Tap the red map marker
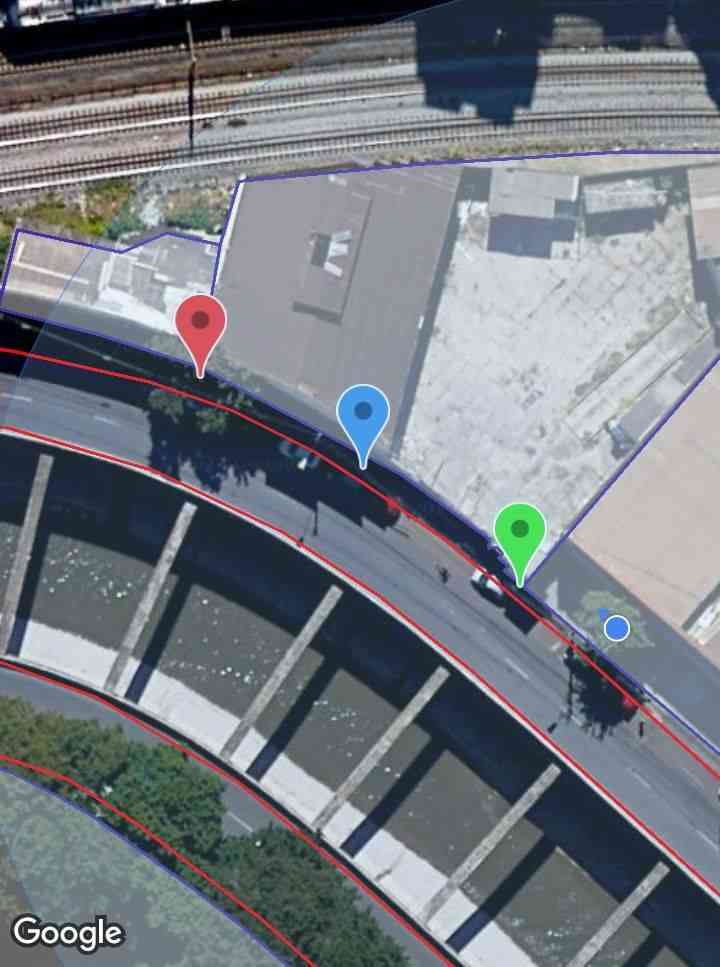The image size is (720, 967). (x=201, y=325)
